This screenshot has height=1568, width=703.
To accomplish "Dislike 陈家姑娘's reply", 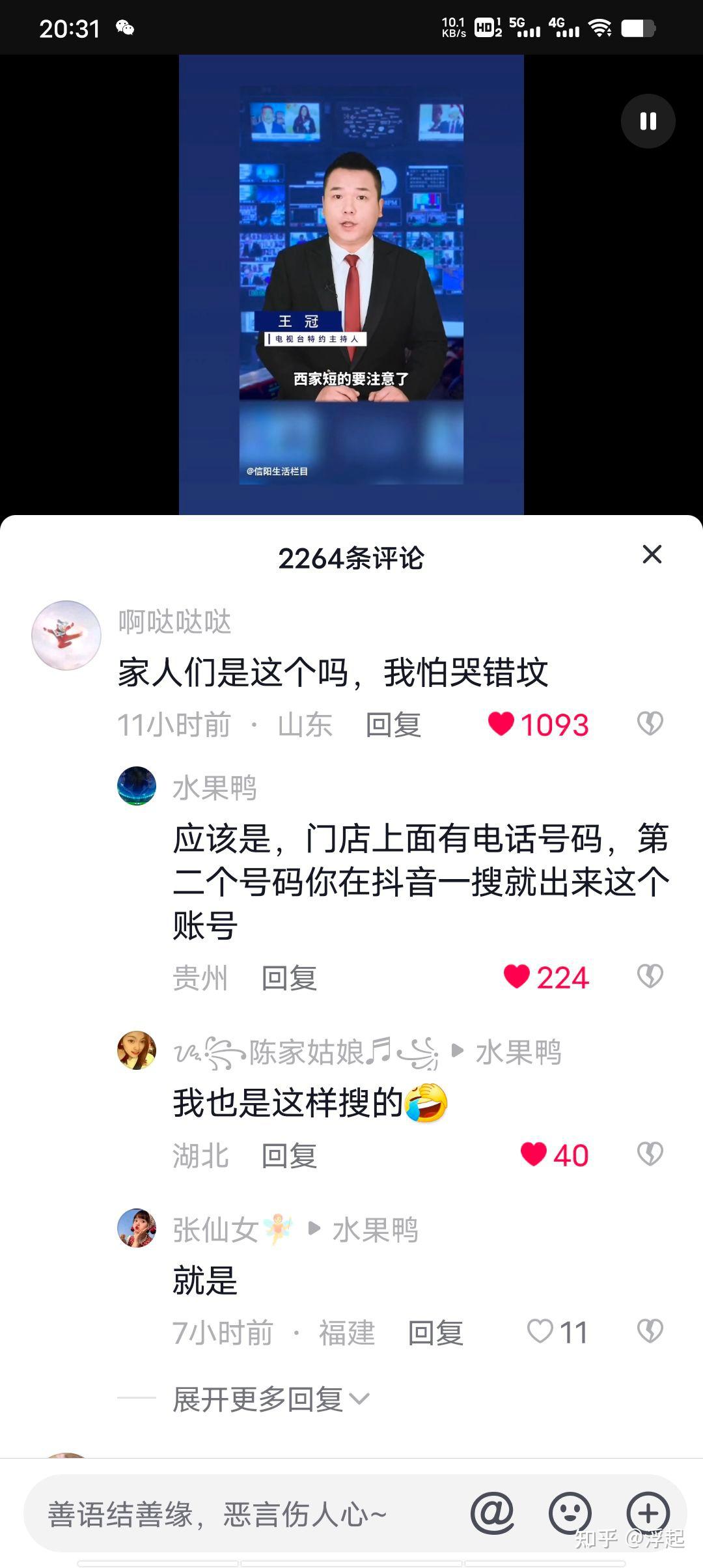I will [x=650, y=1155].
